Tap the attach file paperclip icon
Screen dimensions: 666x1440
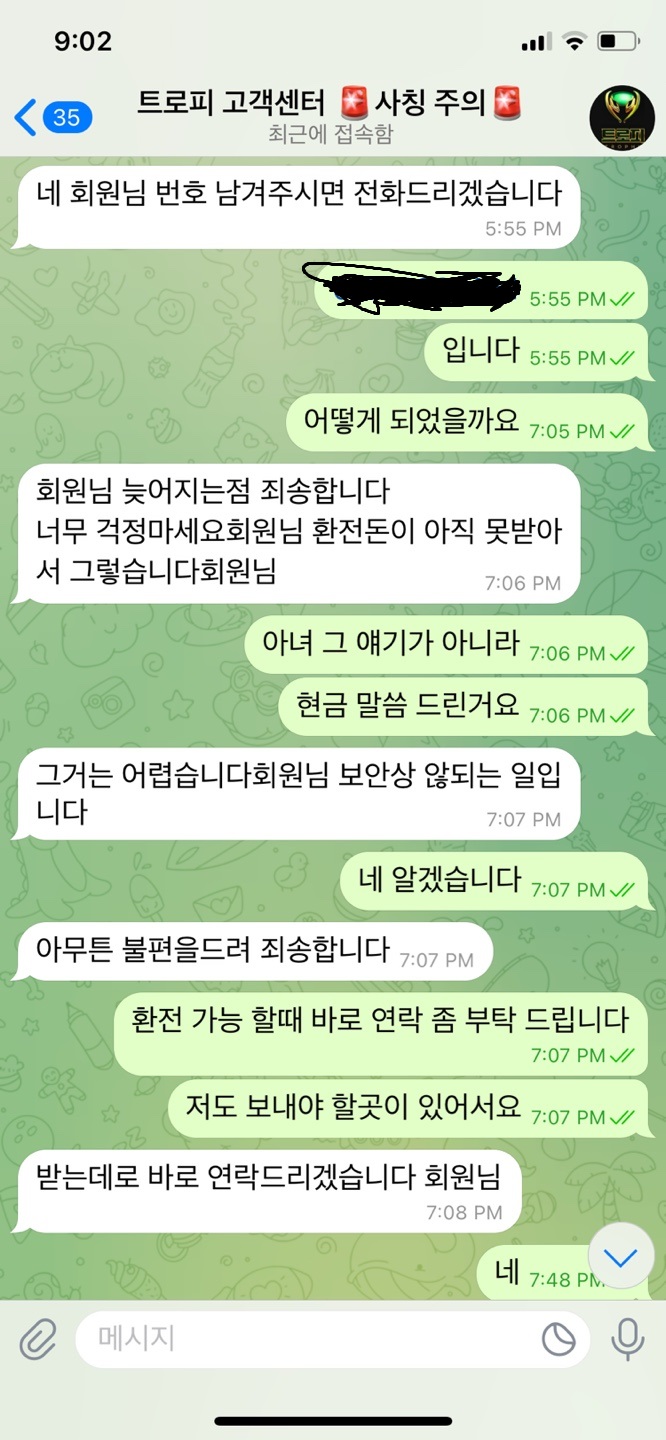click(38, 1339)
